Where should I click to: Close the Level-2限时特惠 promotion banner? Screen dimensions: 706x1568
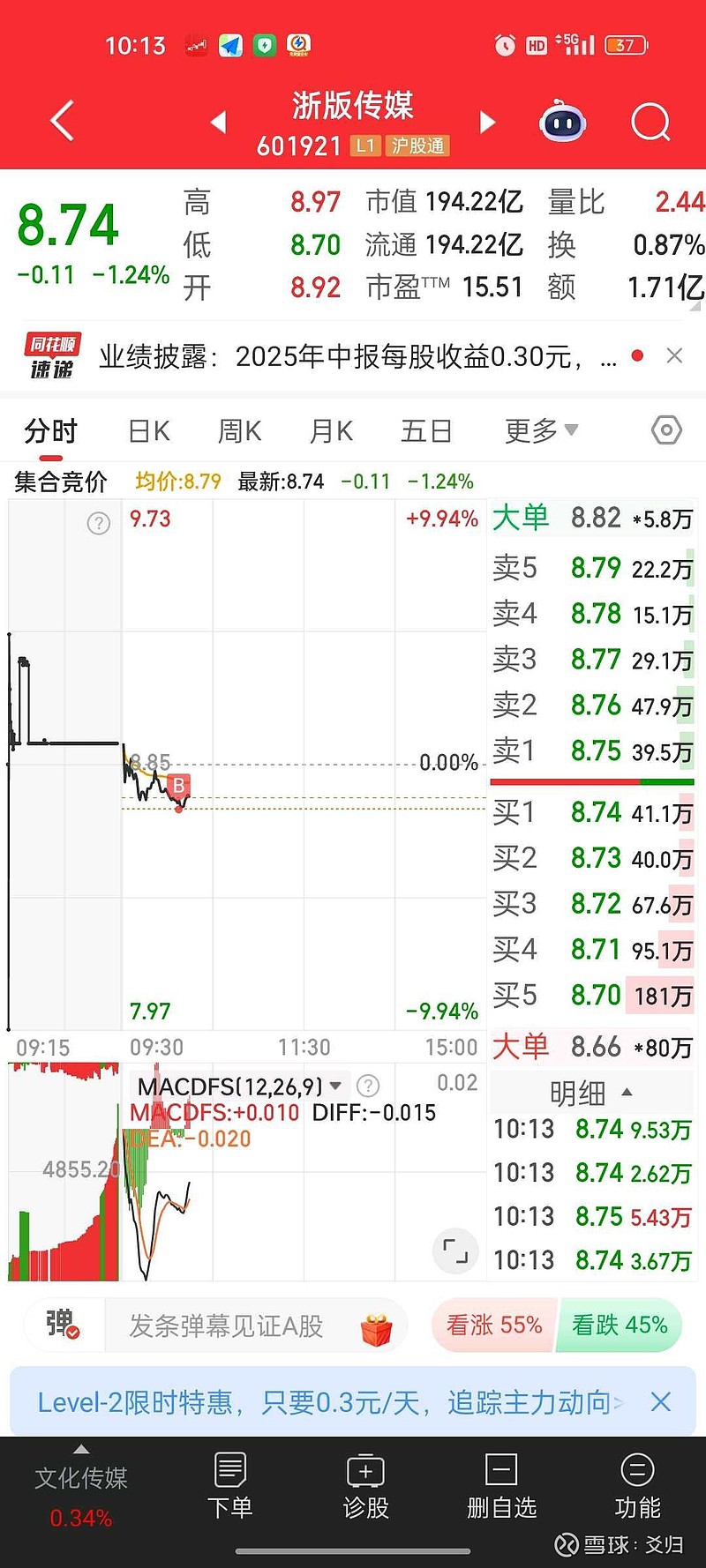coord(661,1401)
